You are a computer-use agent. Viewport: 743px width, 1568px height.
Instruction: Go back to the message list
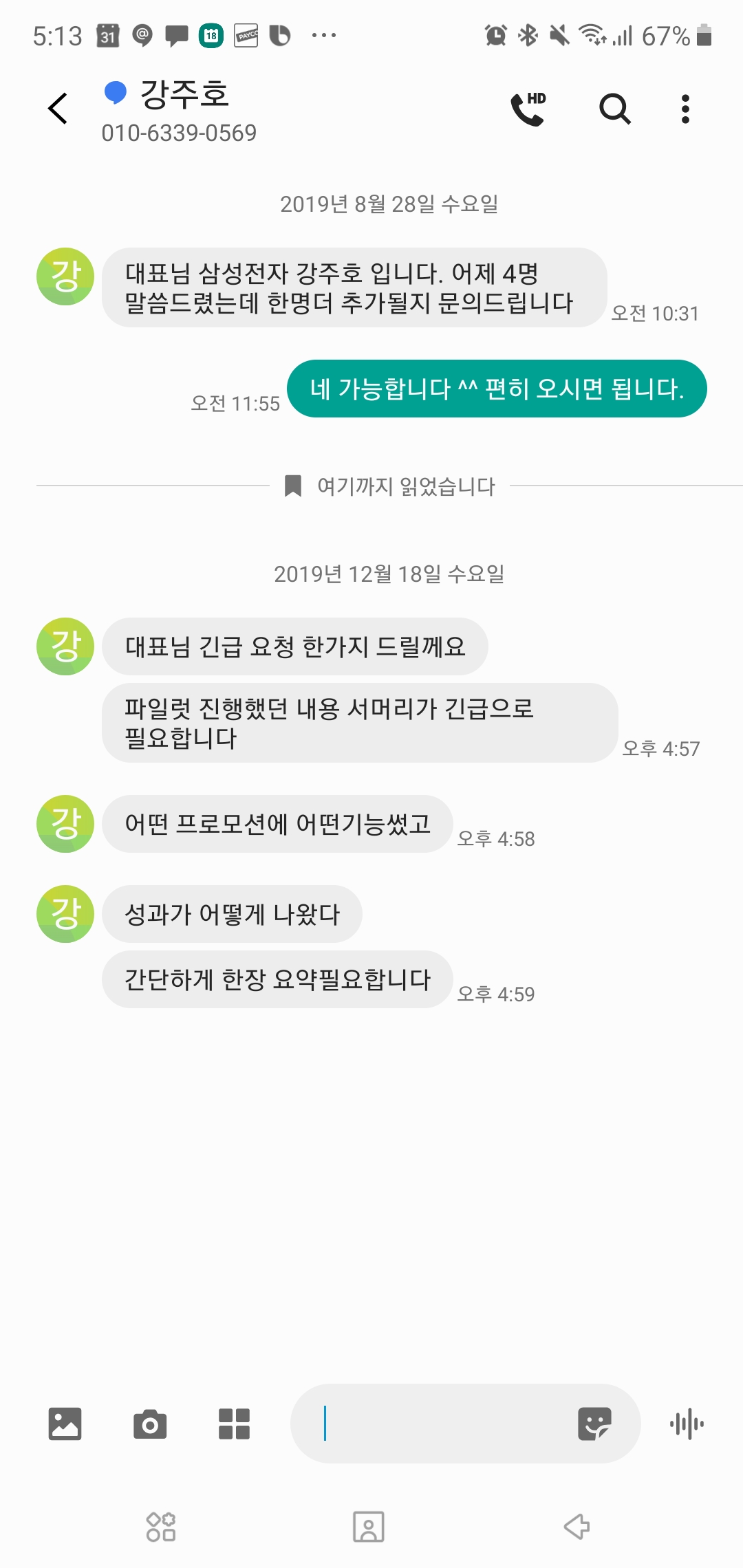click(x=58, y=109)
